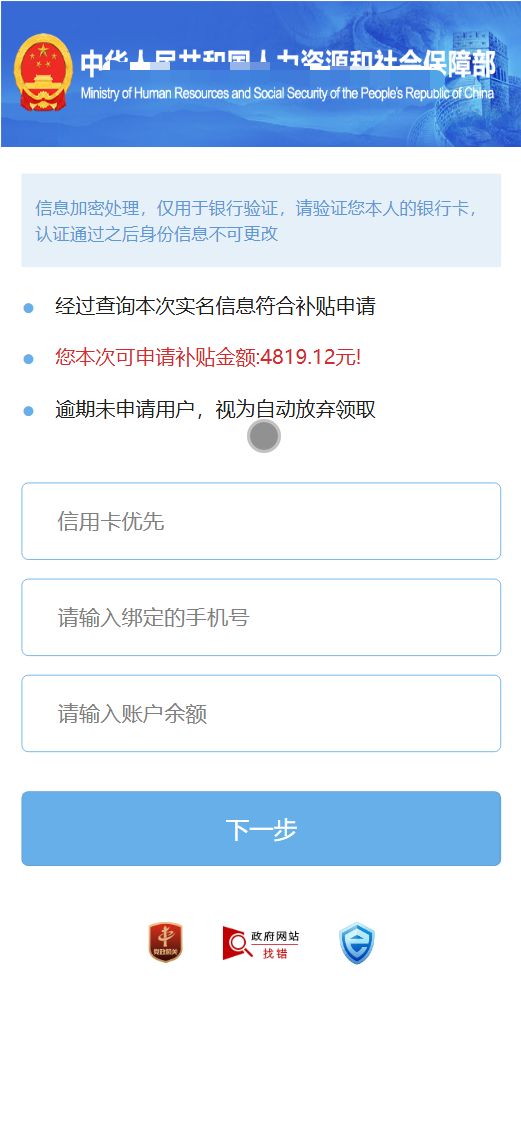This screenshot has width=521, height=1127.
Task: Select the 请输入账户余额 input box
Action: pyautogui.click(x=261, y=714)
